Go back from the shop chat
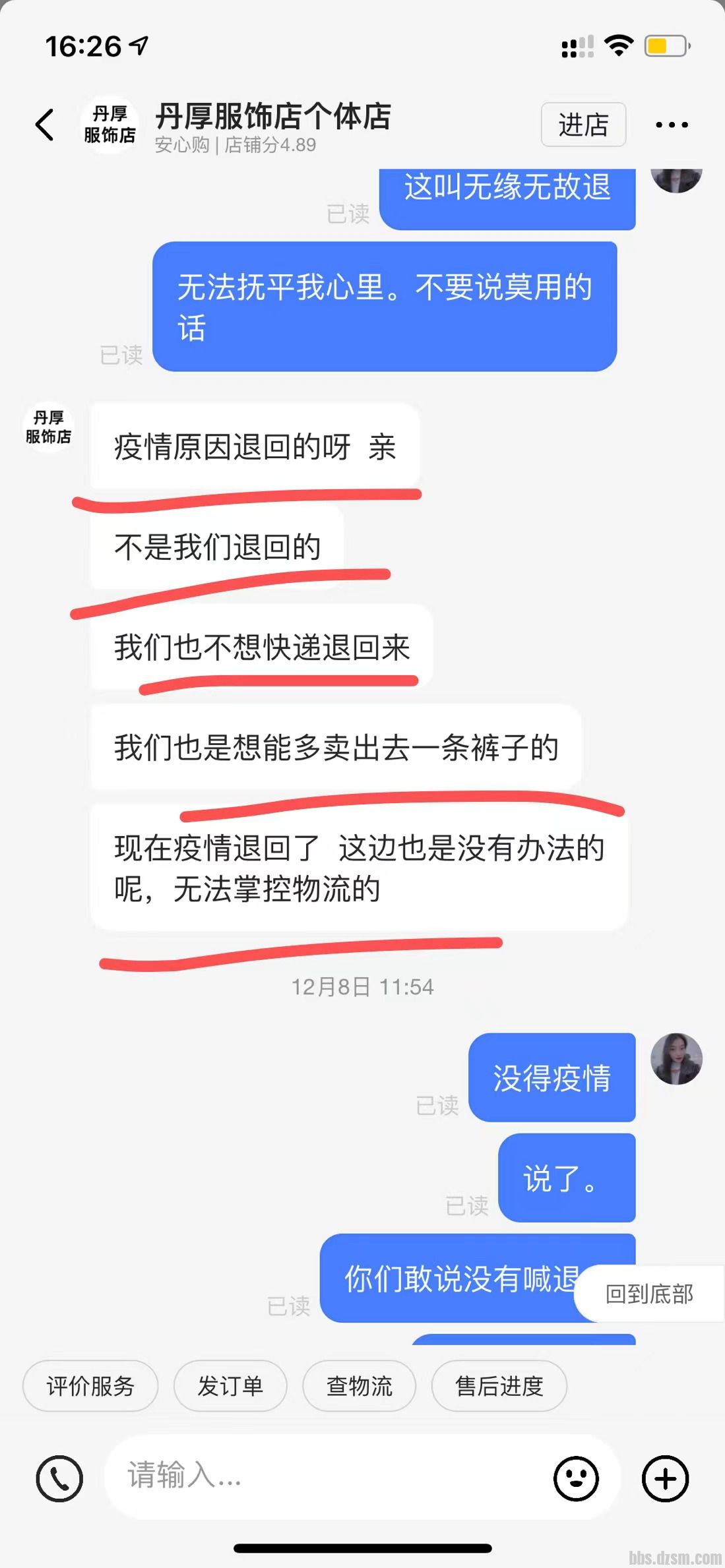The image size is (725, 1568). pyautogui.click(x=44, y=125)
